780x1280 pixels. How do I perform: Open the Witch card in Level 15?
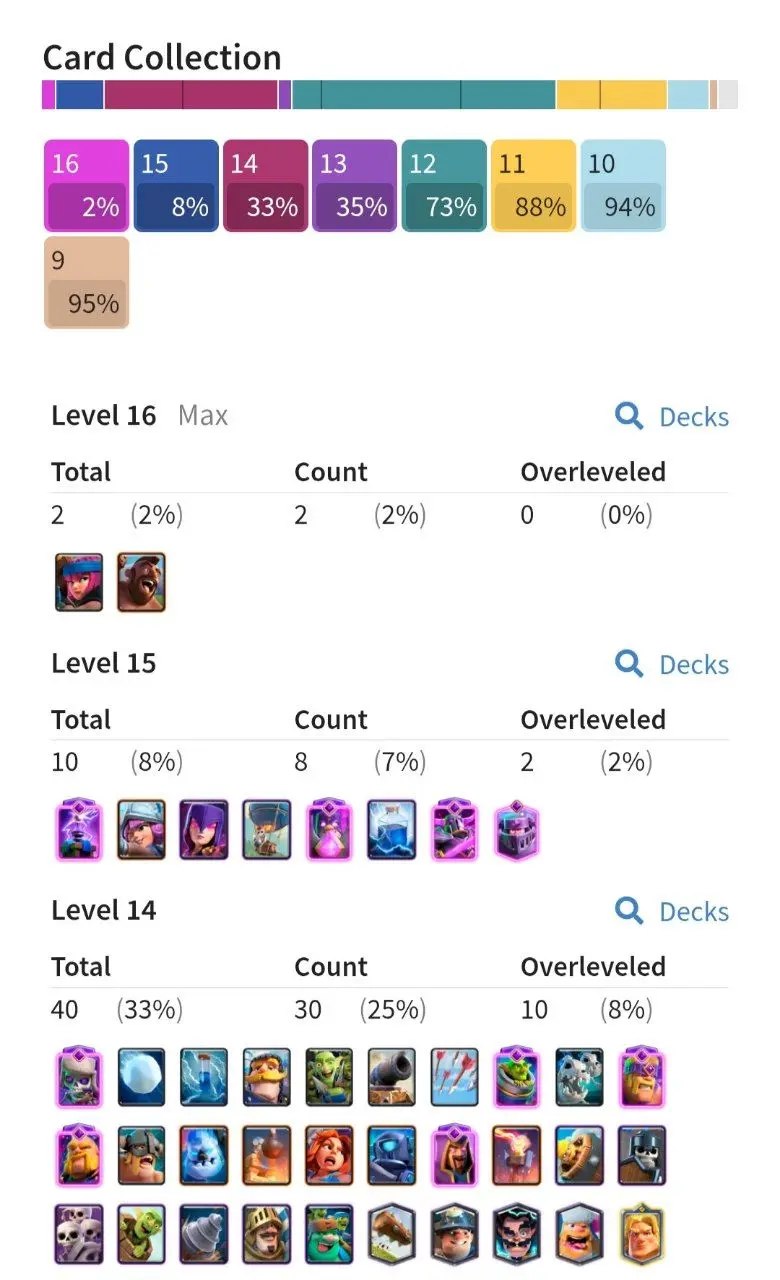(204, 829)
